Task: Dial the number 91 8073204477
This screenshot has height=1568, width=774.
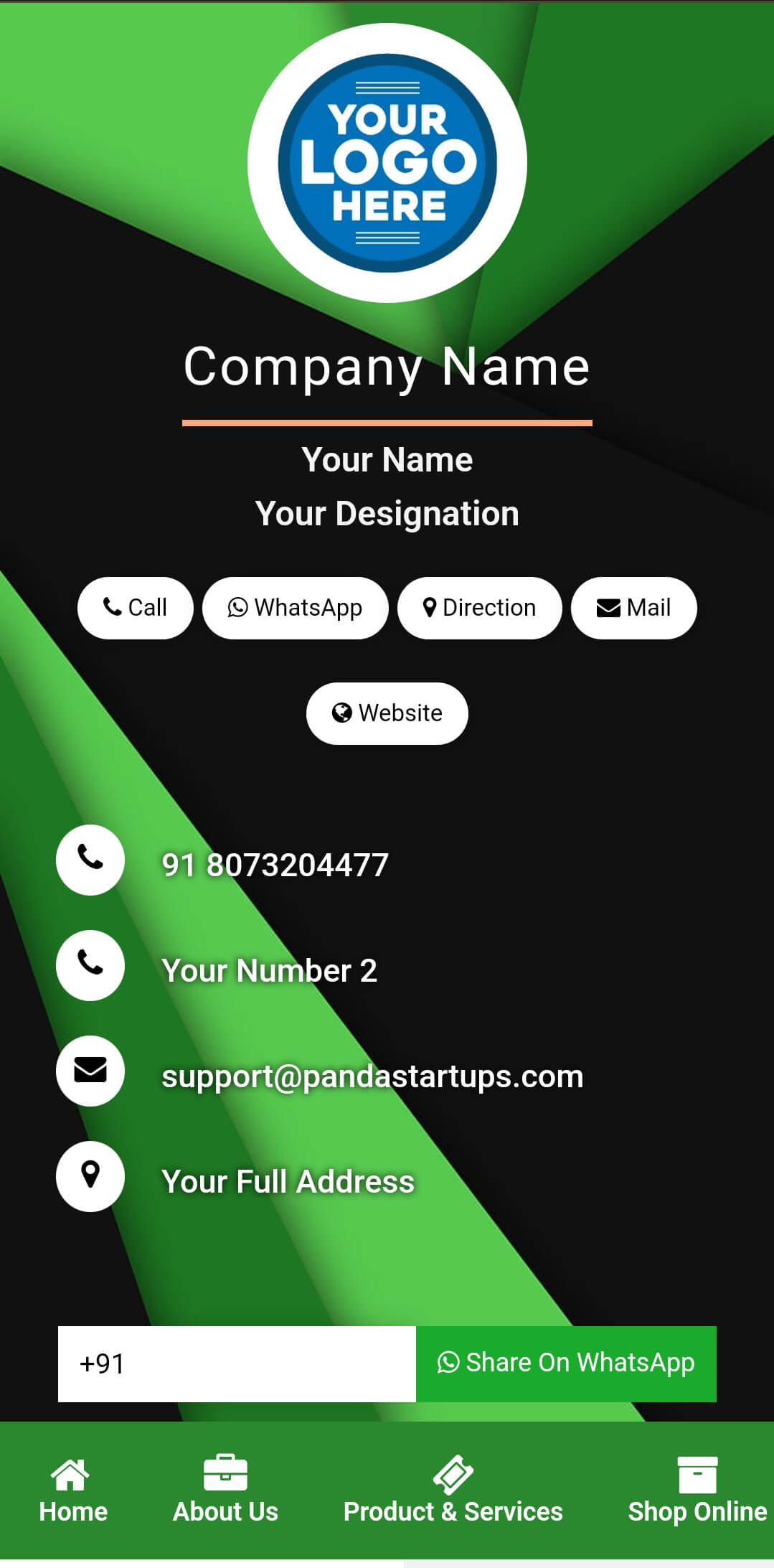Action: click(275, 865)
